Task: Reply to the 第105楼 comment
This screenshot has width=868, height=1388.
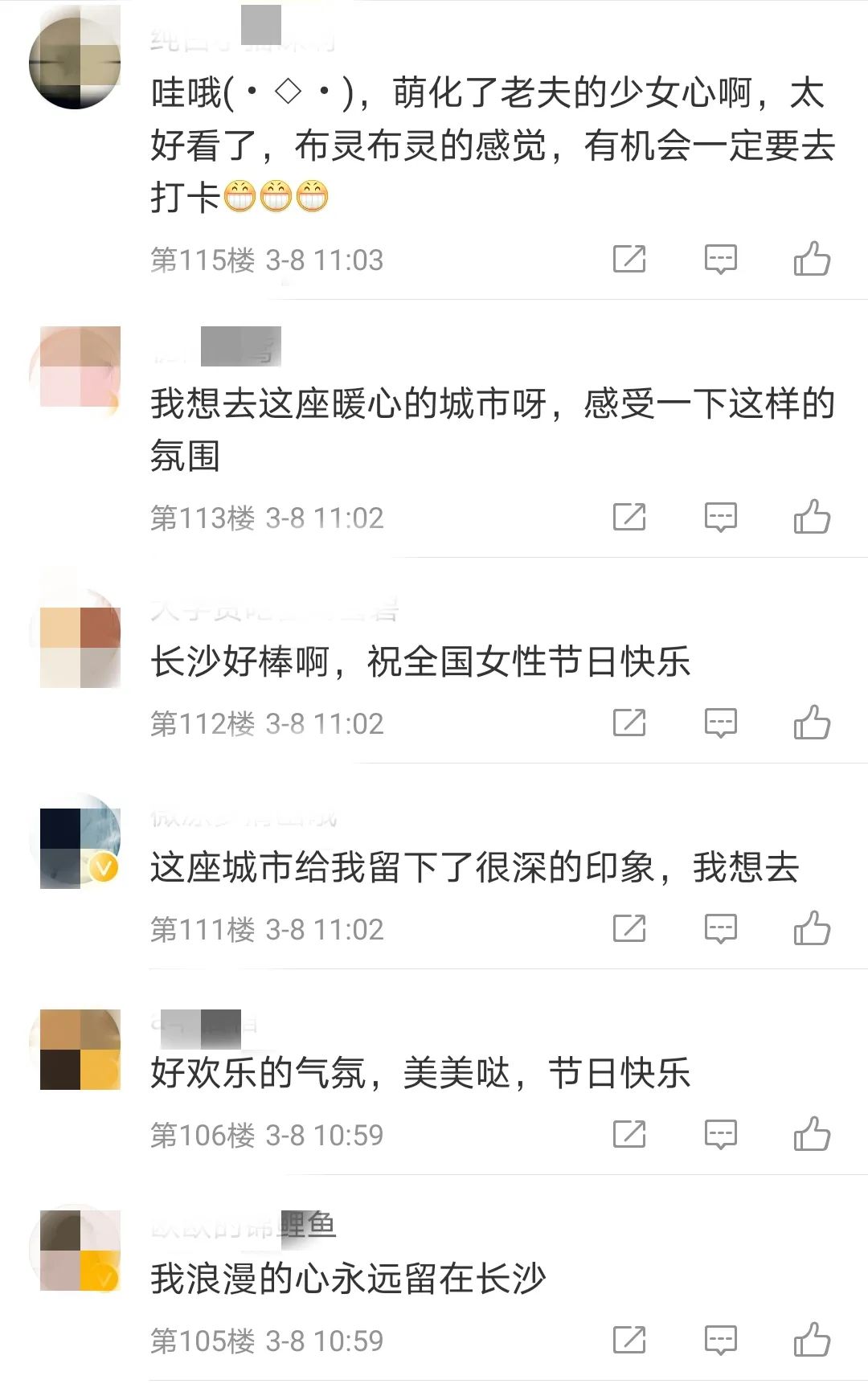Action: pyautogui.click(x=720, y=1340)
